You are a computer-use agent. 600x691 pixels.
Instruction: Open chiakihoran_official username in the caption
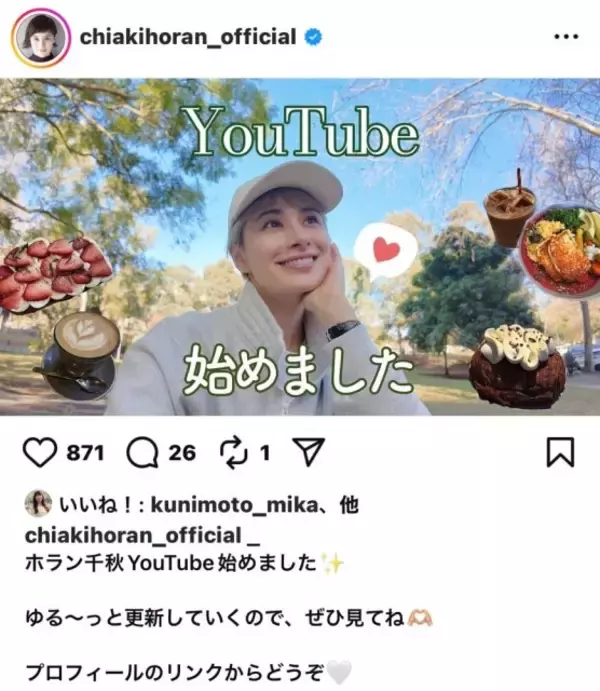pos(130,535)
